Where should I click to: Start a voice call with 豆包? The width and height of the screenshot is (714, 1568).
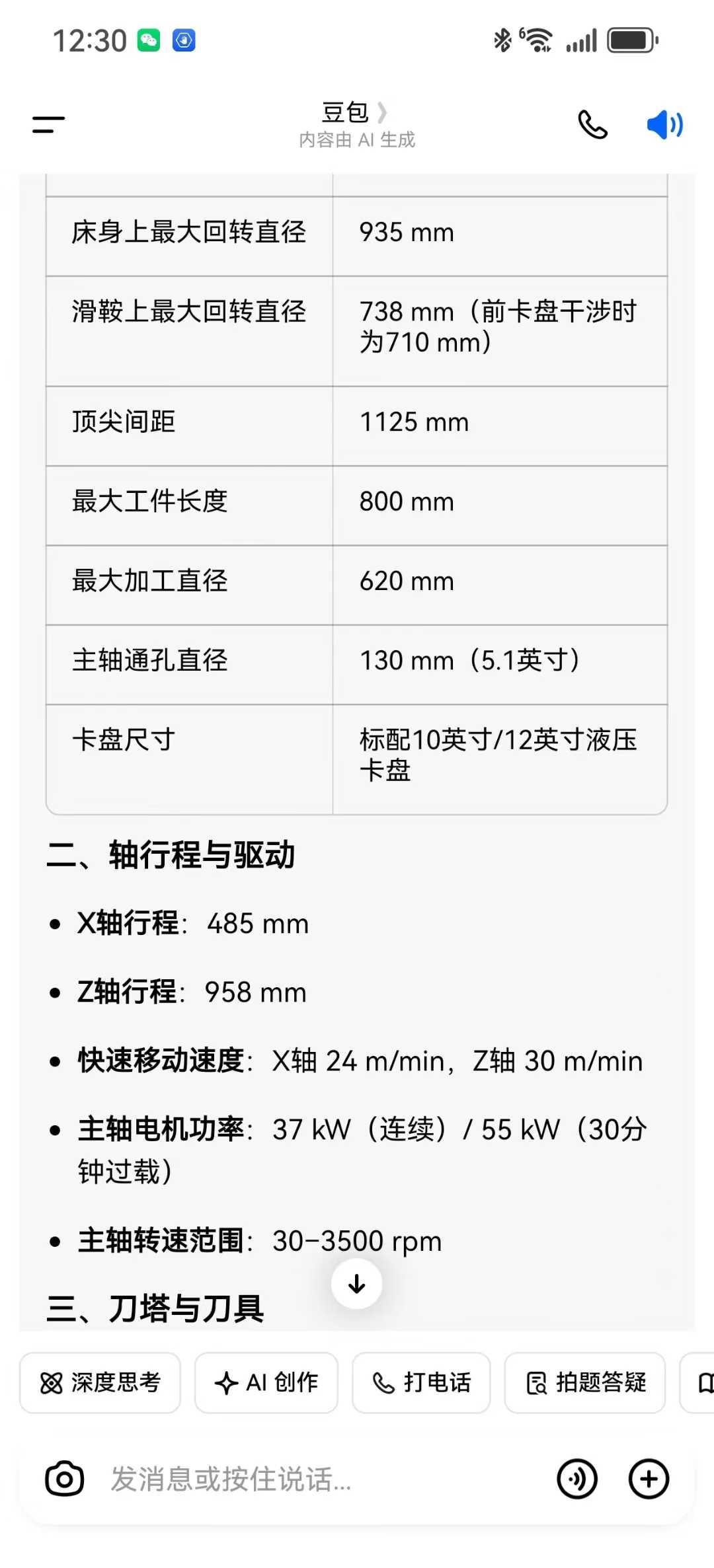coord(592,124)
